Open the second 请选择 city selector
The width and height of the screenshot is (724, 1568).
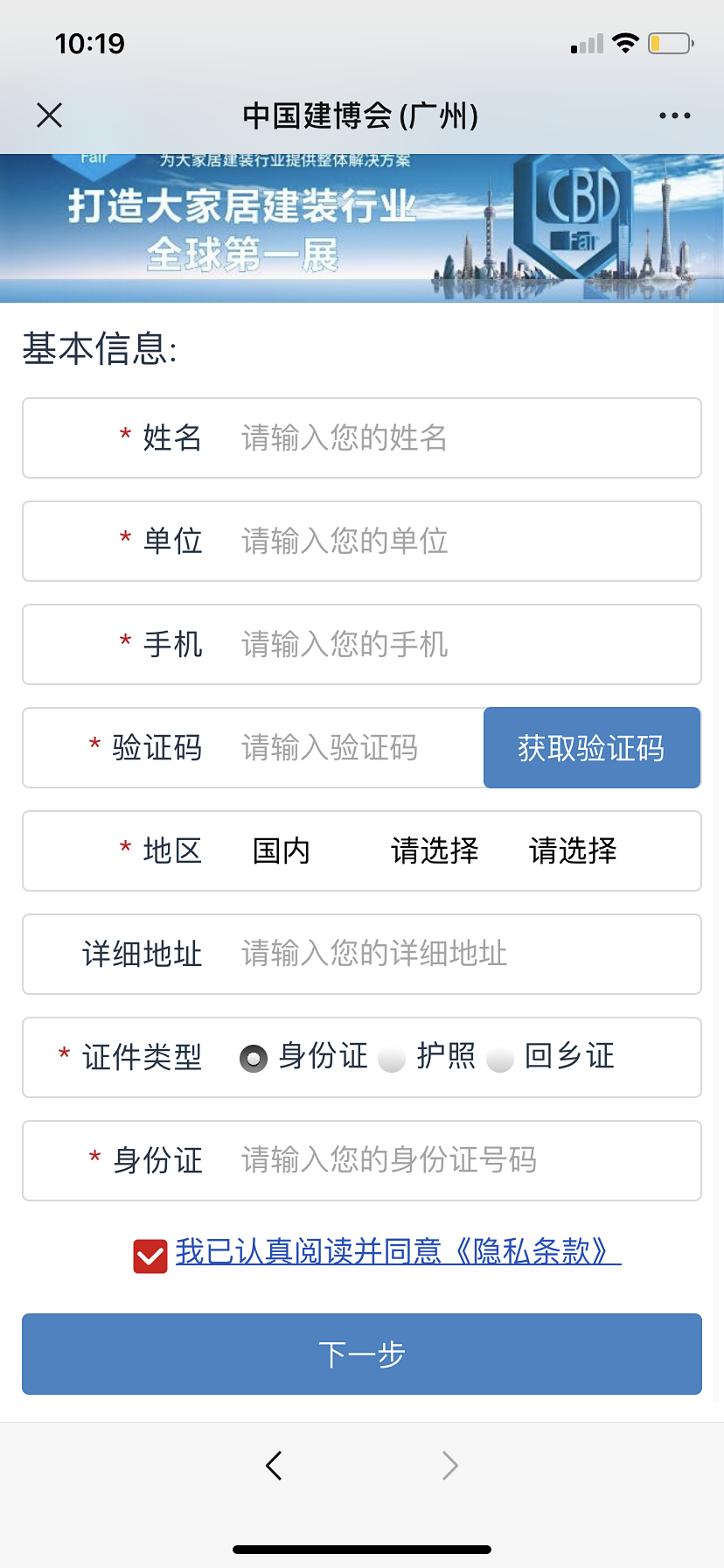[x=573, y=850]
